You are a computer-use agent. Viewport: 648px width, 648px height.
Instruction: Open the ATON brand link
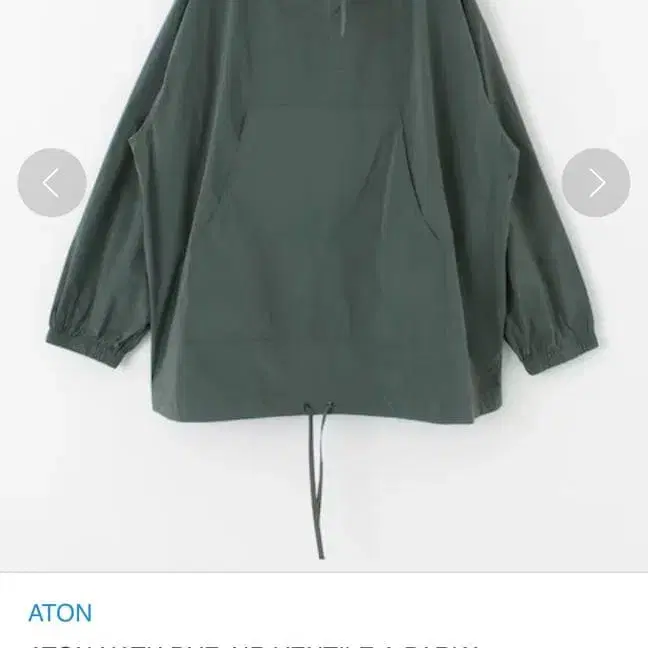point(60,612)
